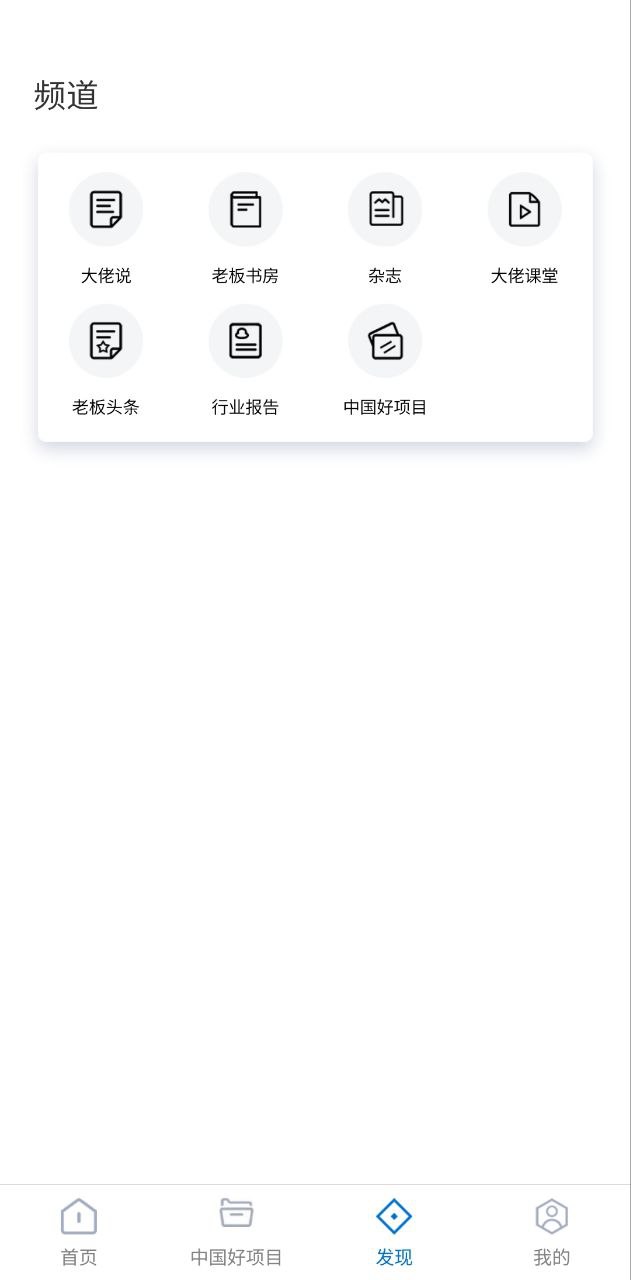Switch to the bottom 中国好项目 tab
Image resolution: width=631 pixels, height=1280 pixels.
(237, 1232)
